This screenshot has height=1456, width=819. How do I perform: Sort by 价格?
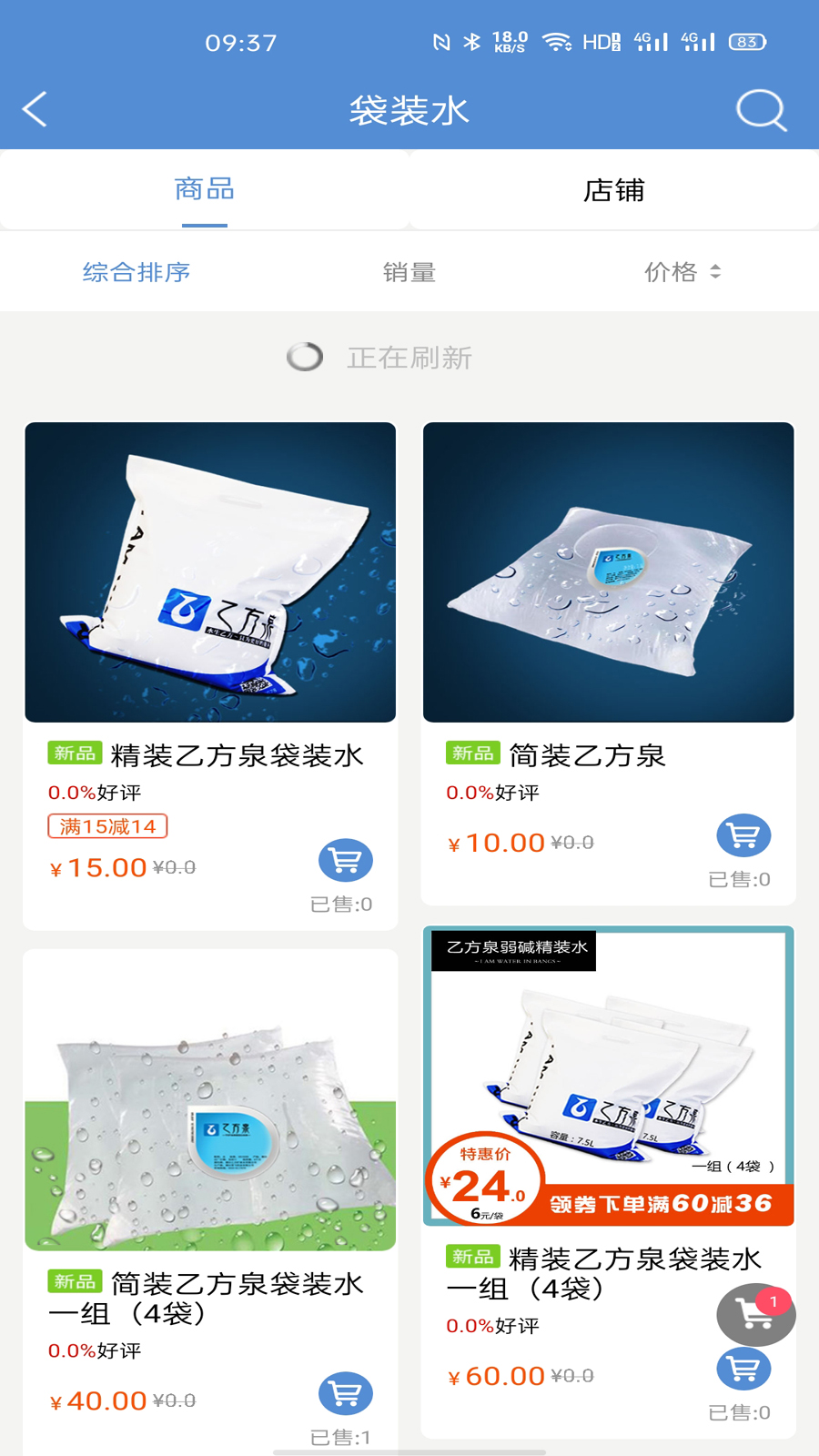(682, 272)
